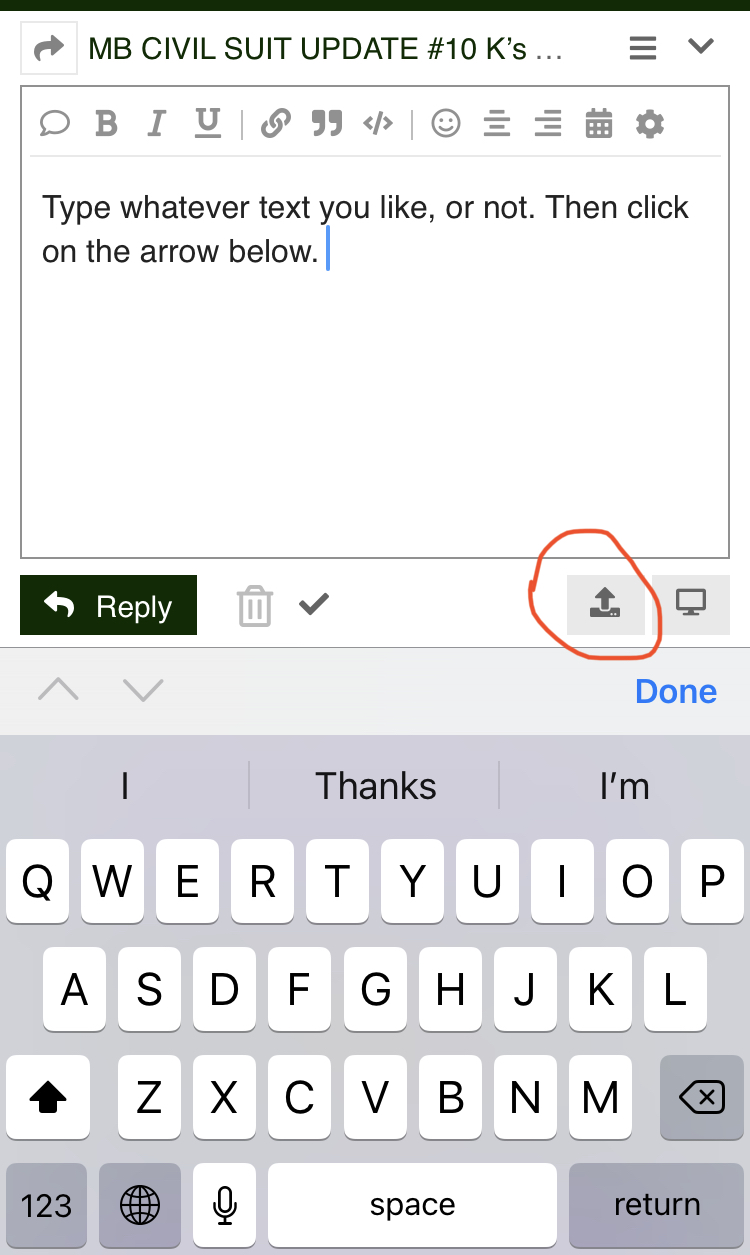Tap inside the message text area
Viewport: 750px width, 1255px height.
[x=375, y=357]
